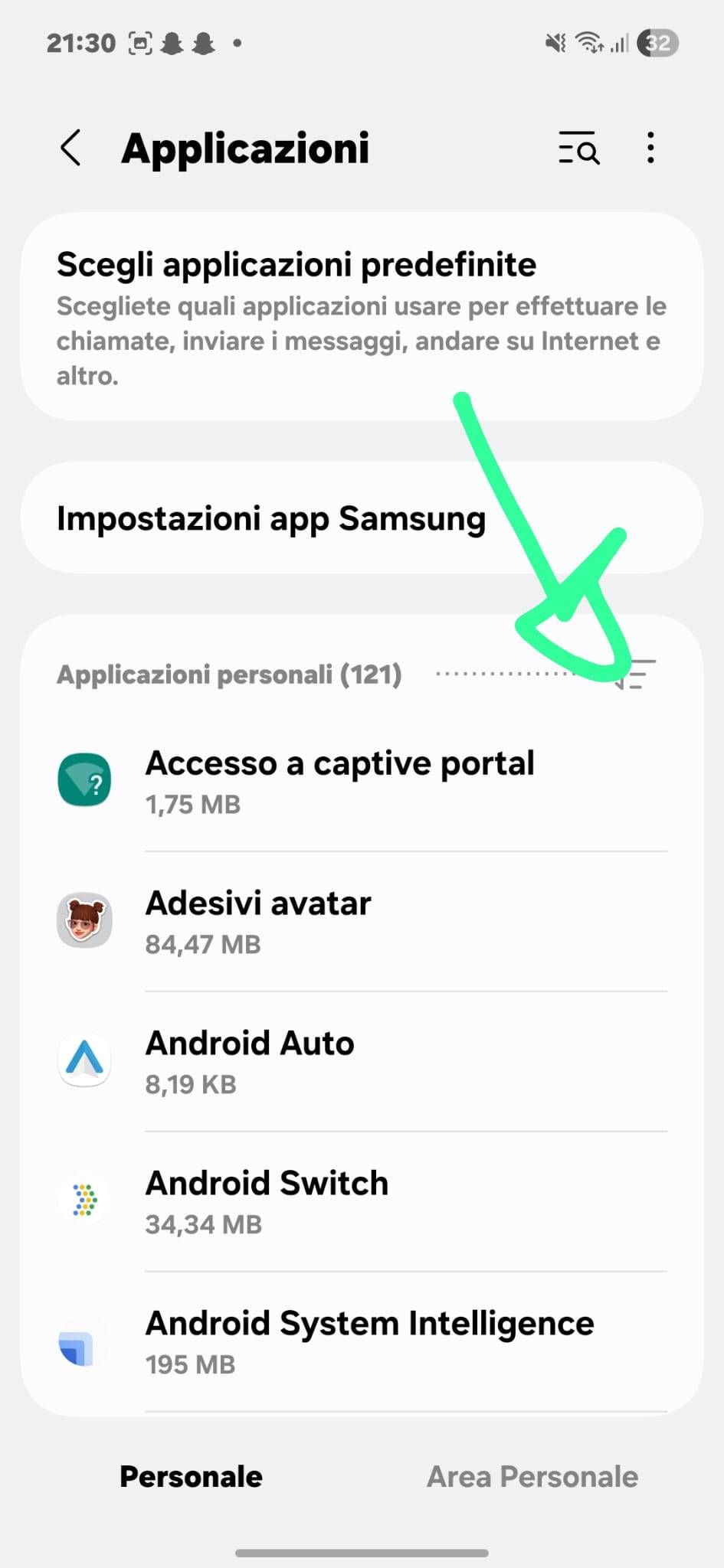Open the Accesso a captive portal app icon
The height and width of the screenshot is (1568, 724).
tap(84, 779)
